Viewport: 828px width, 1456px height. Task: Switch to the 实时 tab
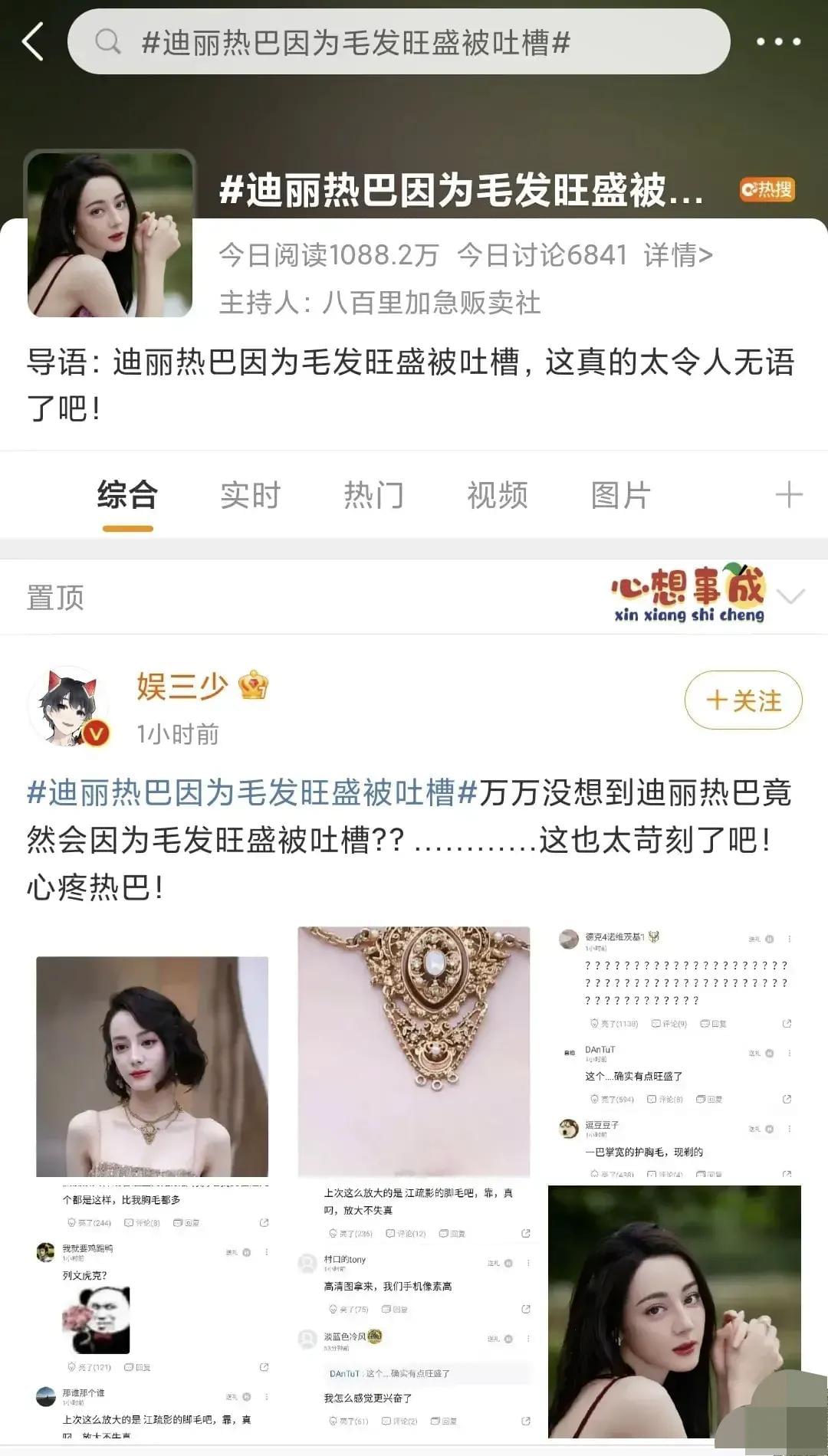pyautogui.click(x=250, y=496)
